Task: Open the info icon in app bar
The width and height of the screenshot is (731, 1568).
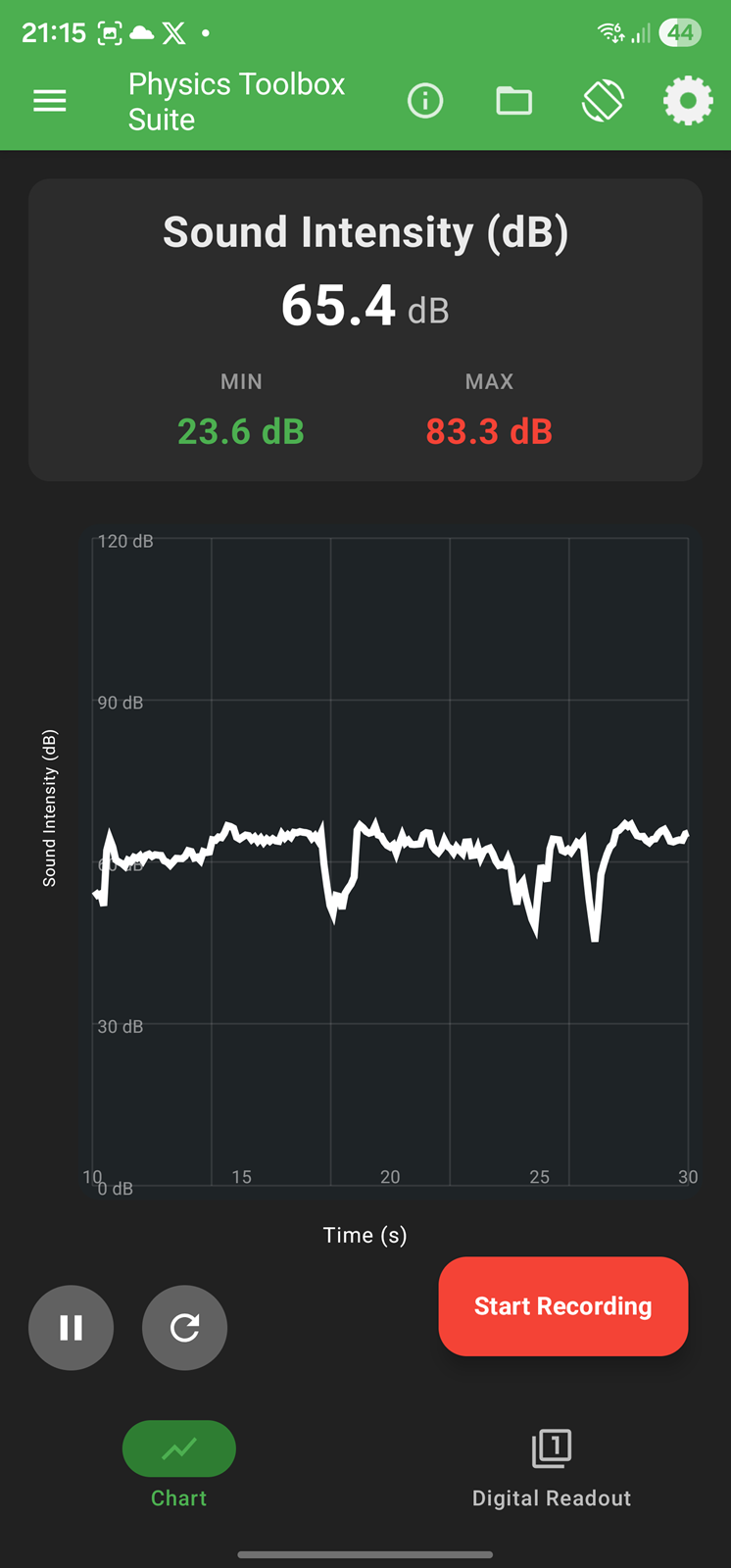Action: click(425, 101)
